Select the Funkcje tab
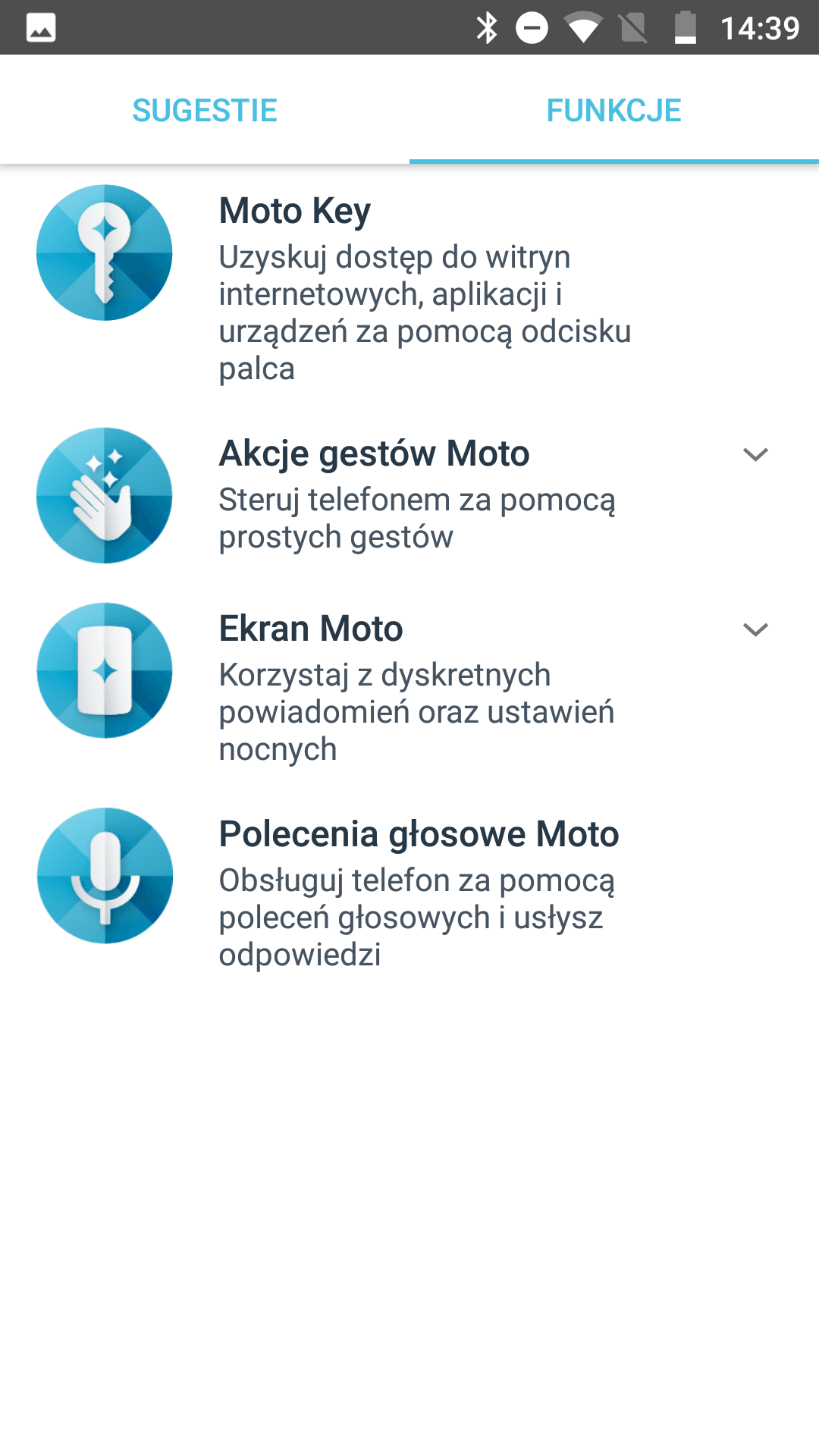 [x=614, y=110]
